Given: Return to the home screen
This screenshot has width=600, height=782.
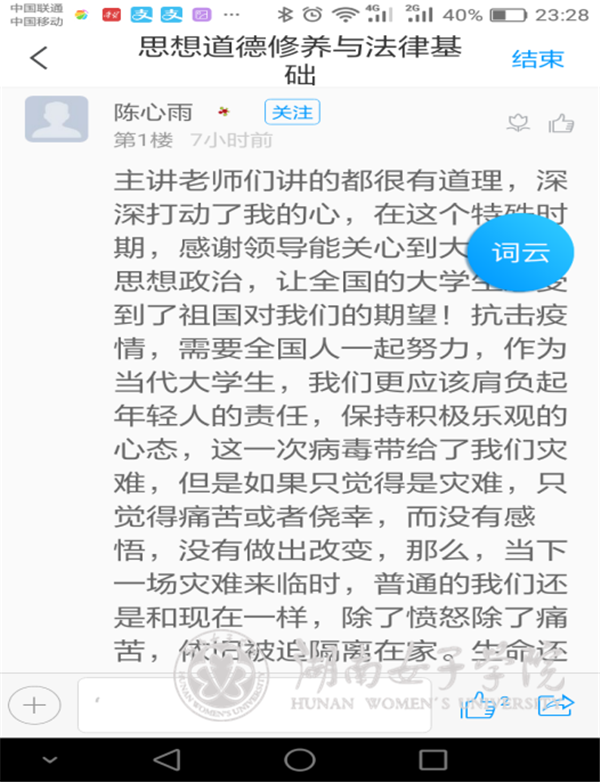Looking at the screenshot, I should click(x=299, y=760).
